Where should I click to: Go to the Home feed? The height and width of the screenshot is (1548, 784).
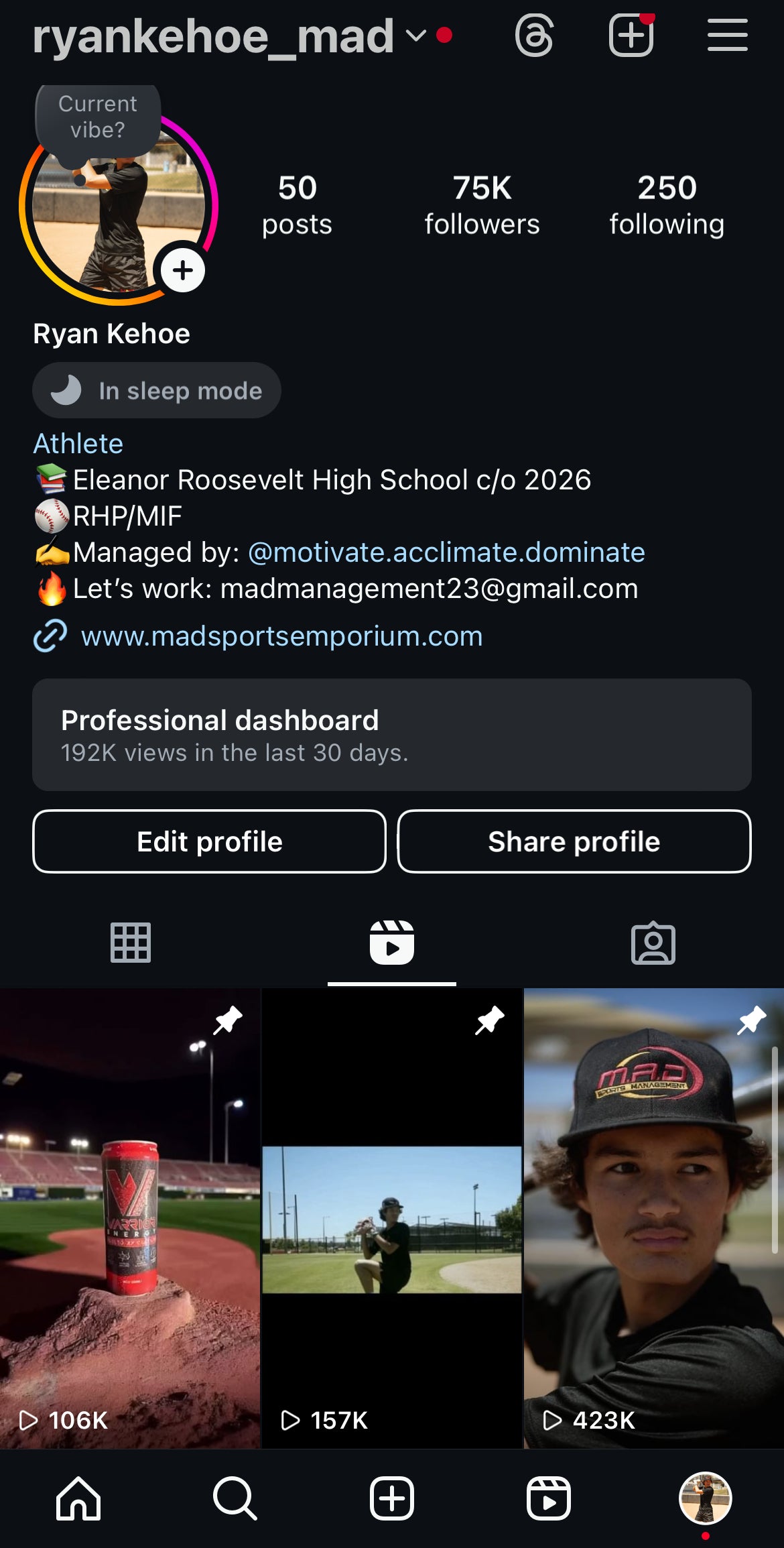[x=78, y=1498]
